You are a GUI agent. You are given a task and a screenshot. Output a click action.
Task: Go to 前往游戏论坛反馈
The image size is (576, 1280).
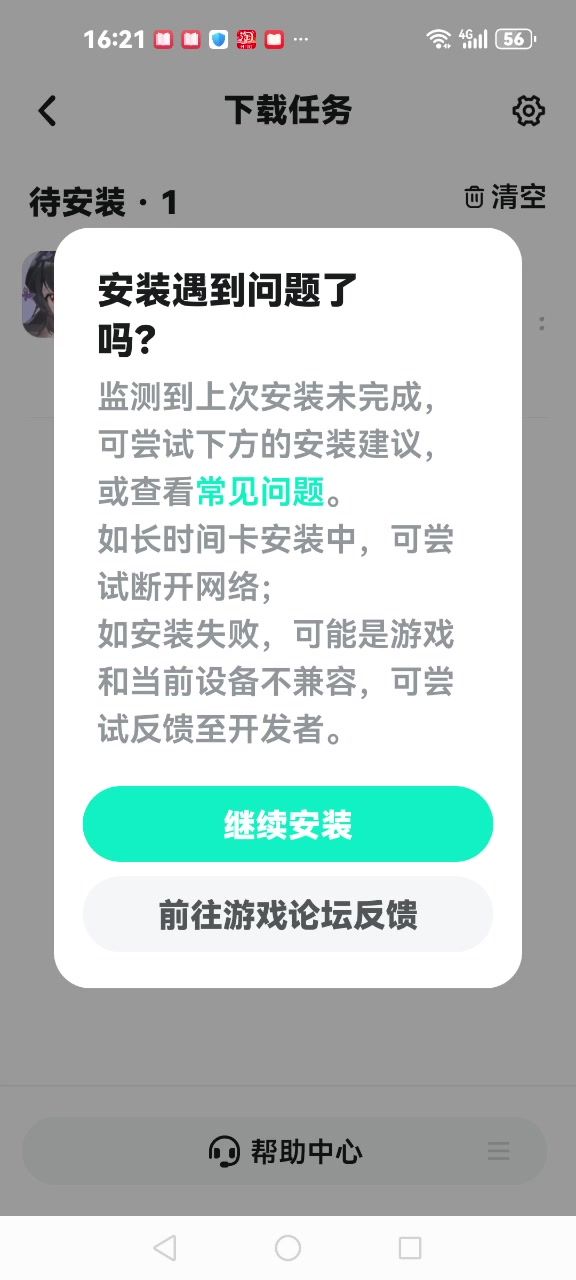point(288,914)
